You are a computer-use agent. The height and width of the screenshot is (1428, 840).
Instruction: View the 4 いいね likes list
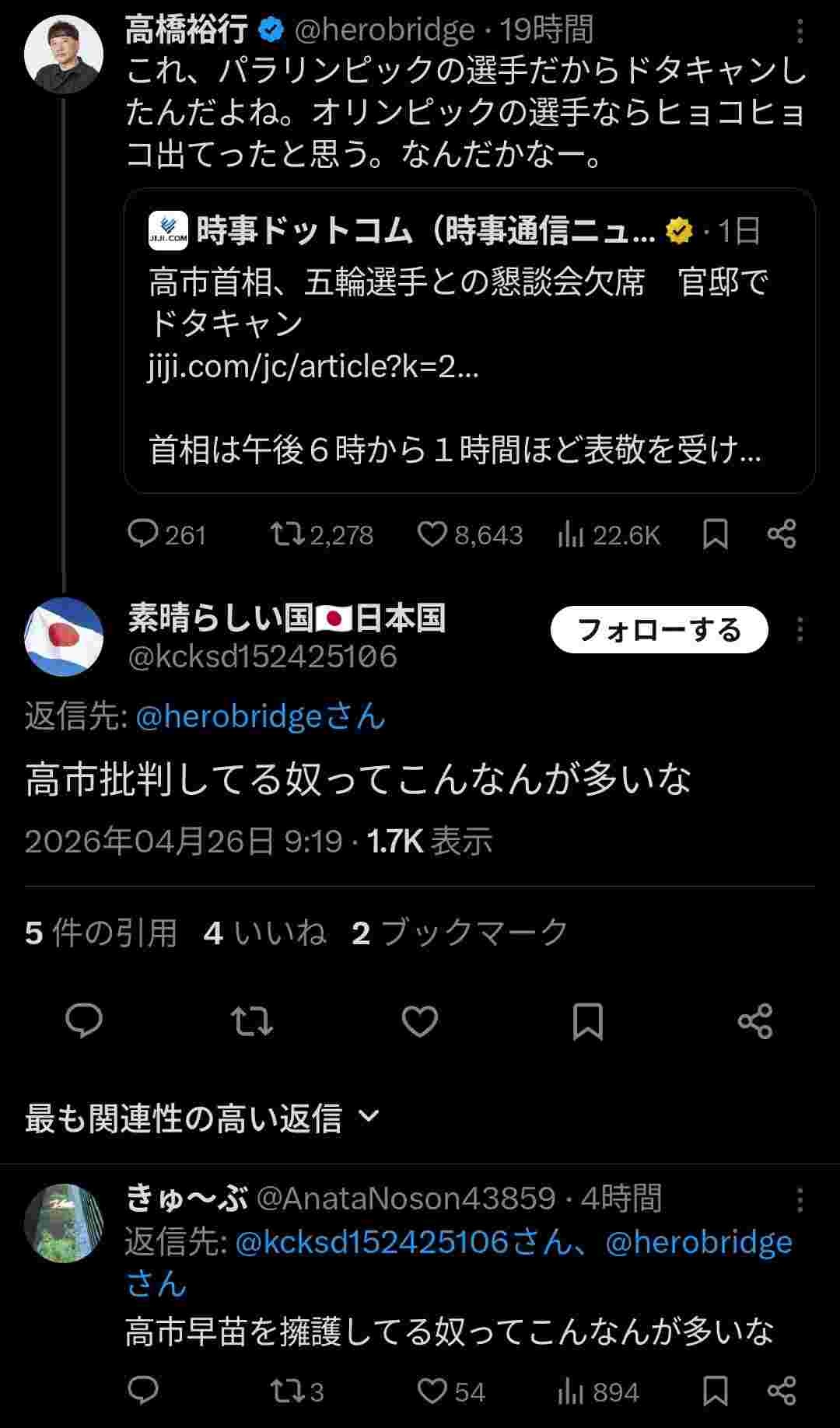pyautogui.click(x=264, y=932)
